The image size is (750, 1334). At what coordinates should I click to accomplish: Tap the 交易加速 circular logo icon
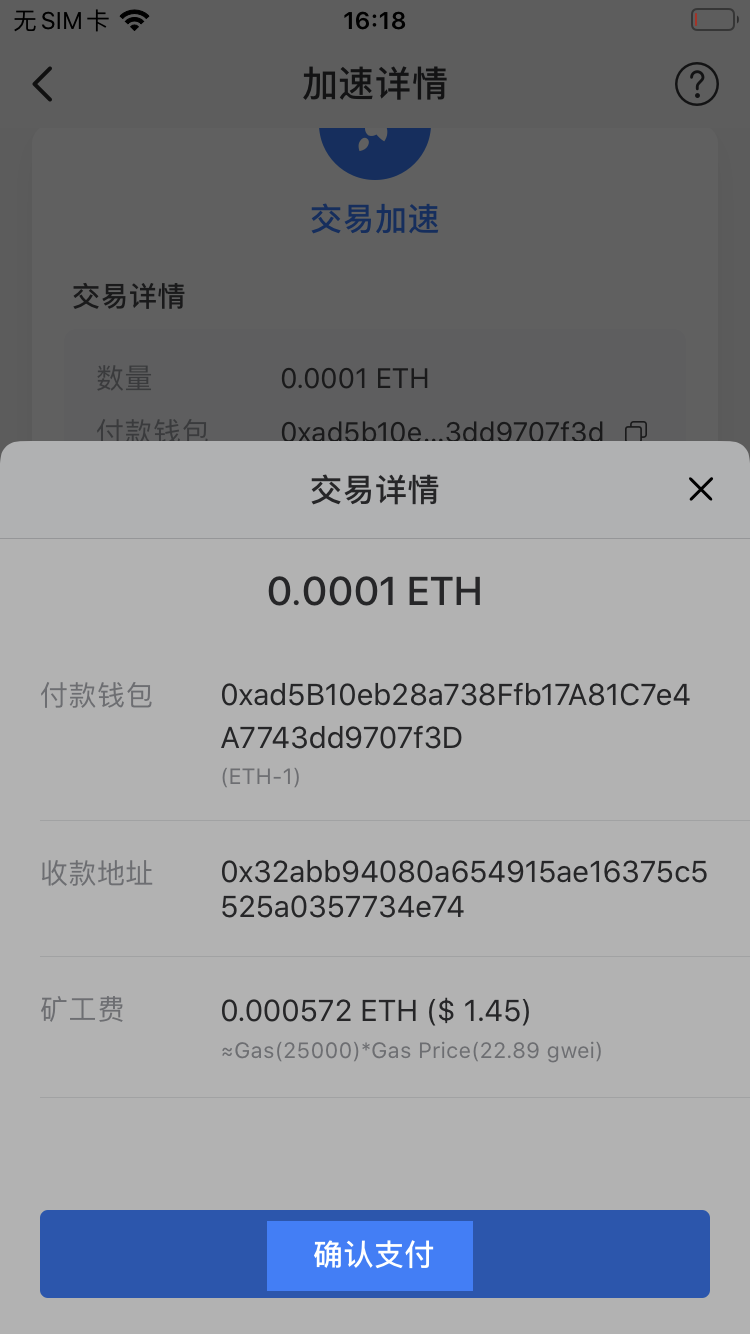click(x=374, y=150)
